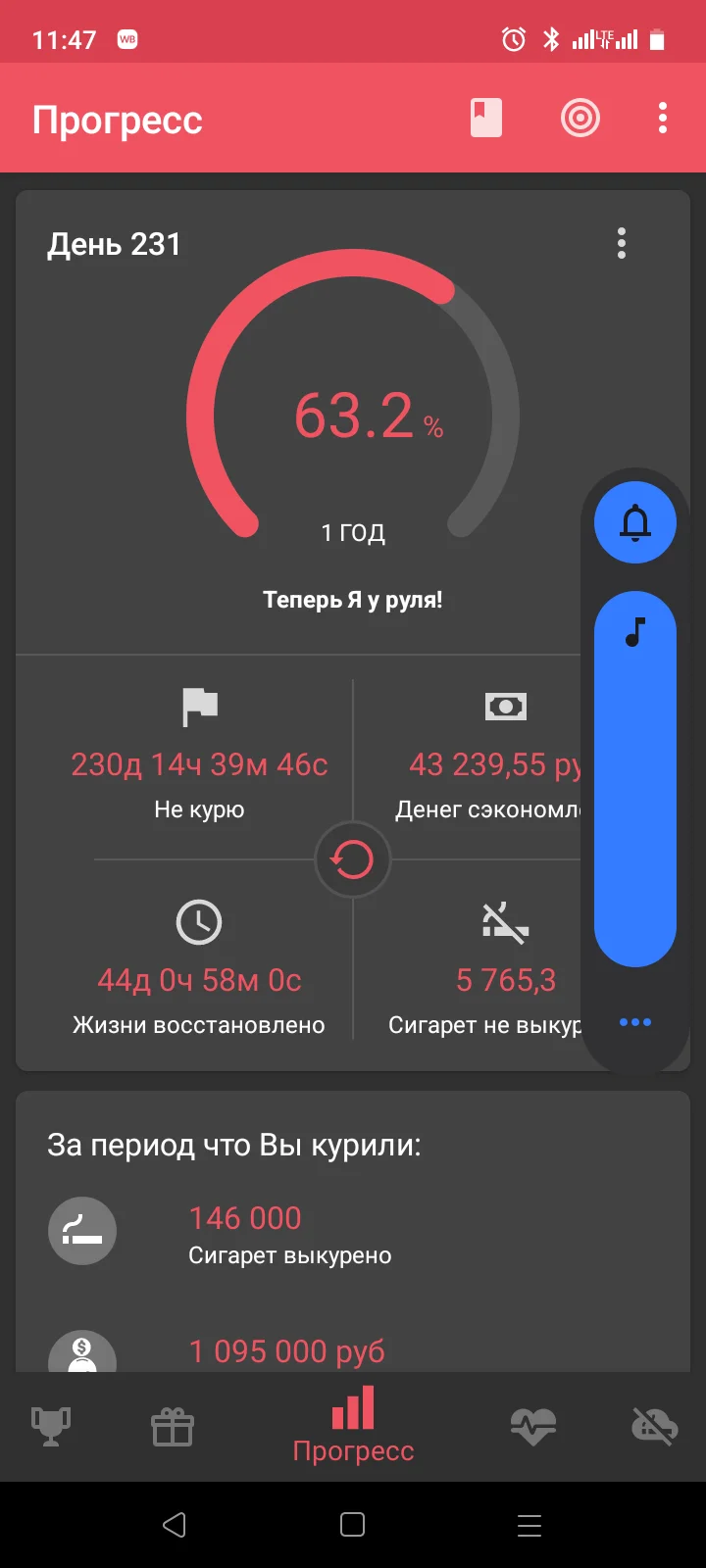
Task: Open the gift rewards icon
Action: coord(173,1427)
